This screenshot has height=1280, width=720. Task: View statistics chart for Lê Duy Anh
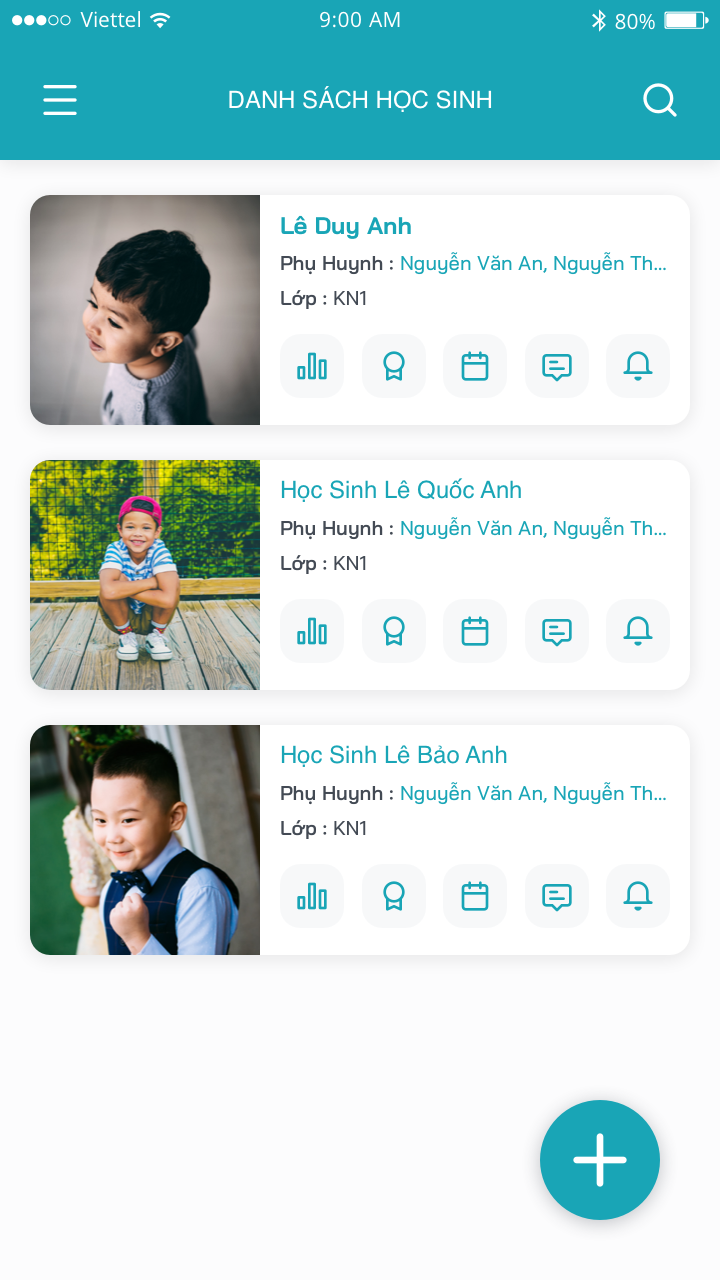coord(312,366)
